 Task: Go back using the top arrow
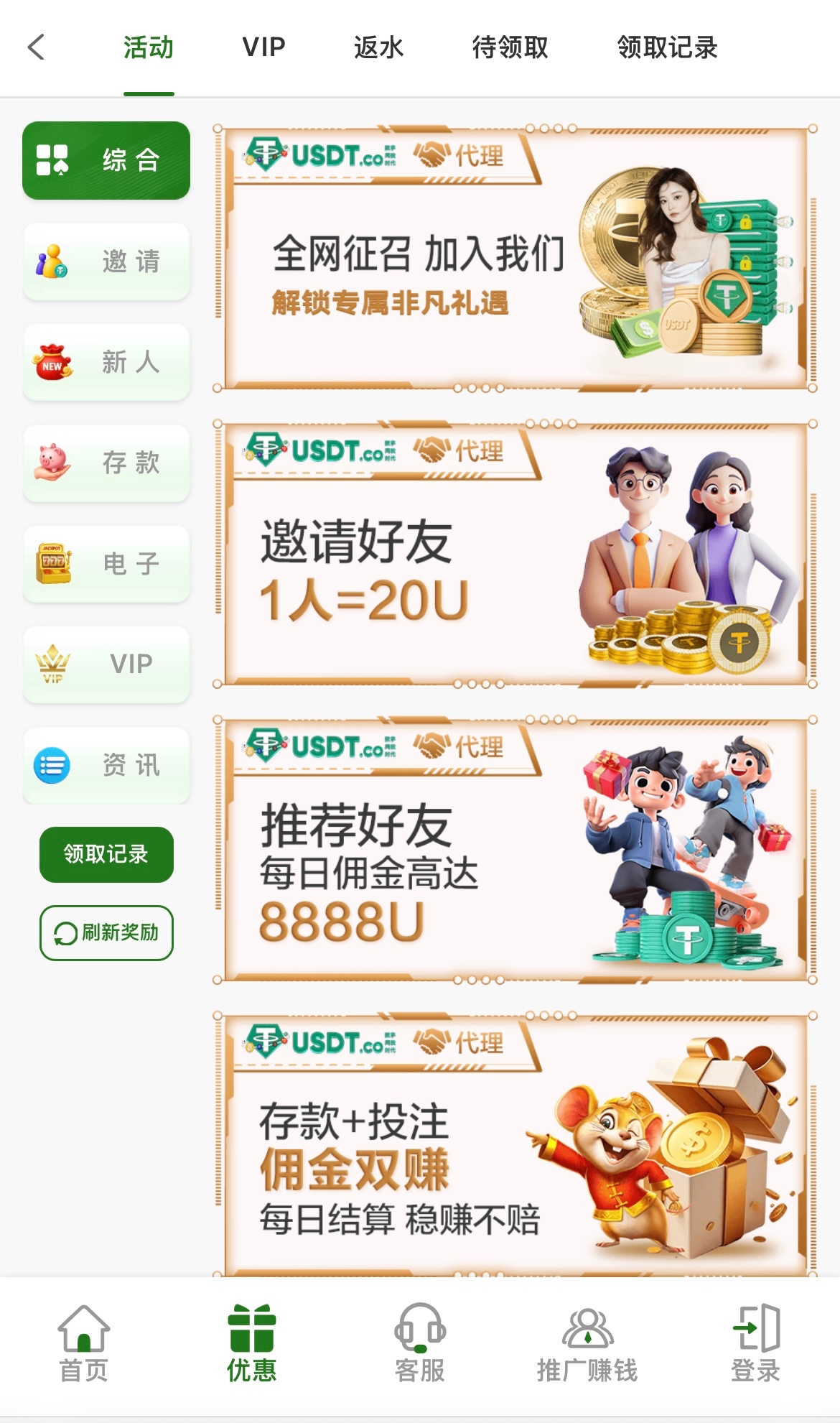(36, 47)
